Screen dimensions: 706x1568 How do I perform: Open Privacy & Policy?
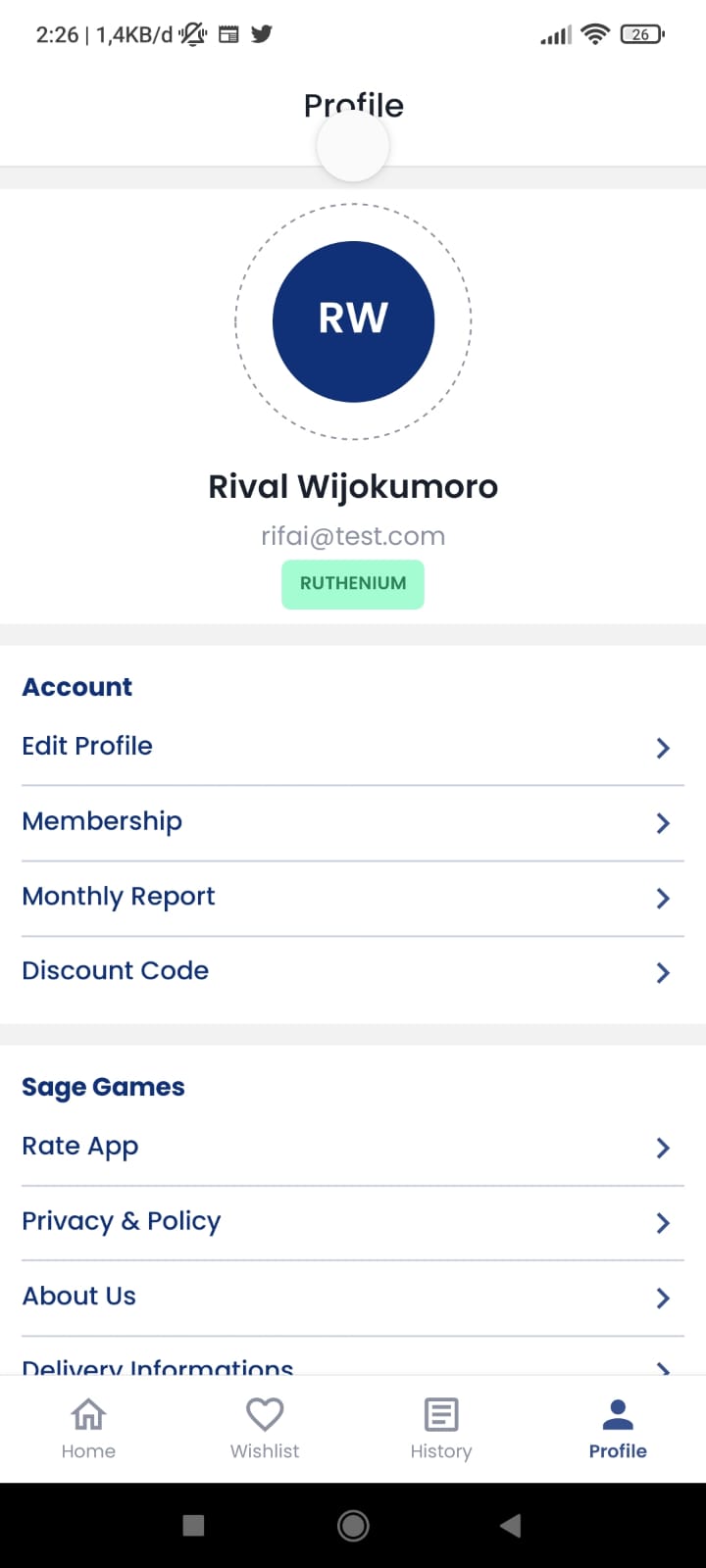click(352, 1221)
